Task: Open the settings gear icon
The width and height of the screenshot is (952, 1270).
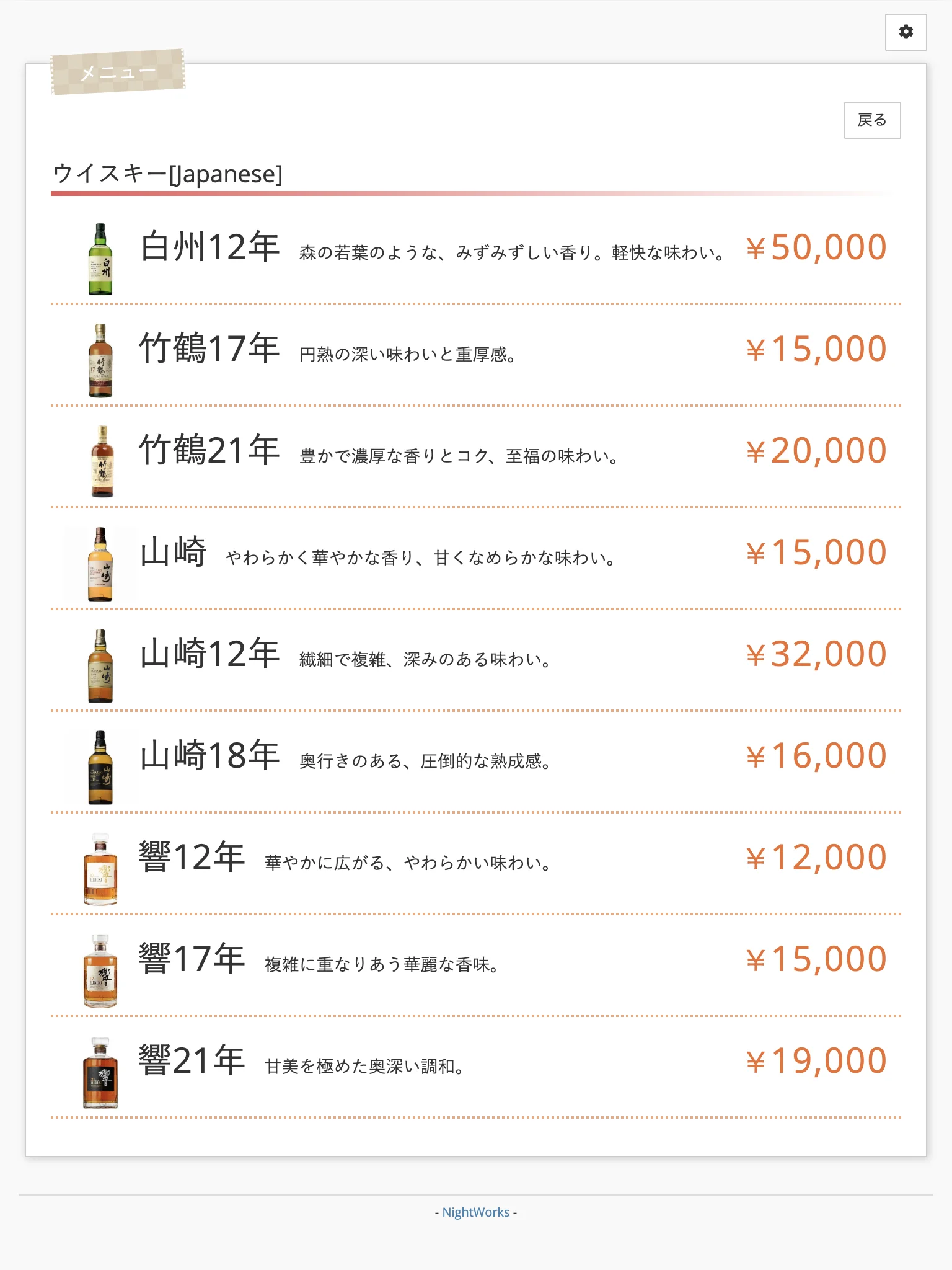Action: 906,32
